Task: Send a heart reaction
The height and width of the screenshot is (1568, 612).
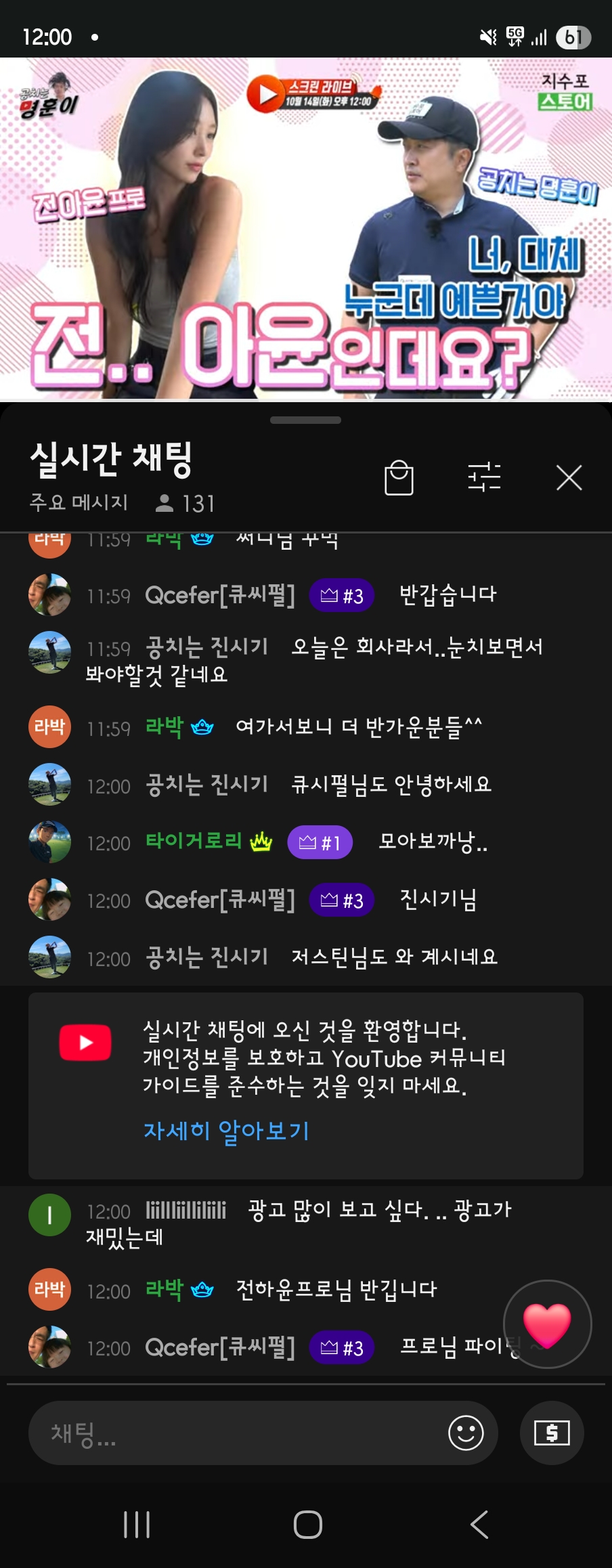Action: 547,1324
